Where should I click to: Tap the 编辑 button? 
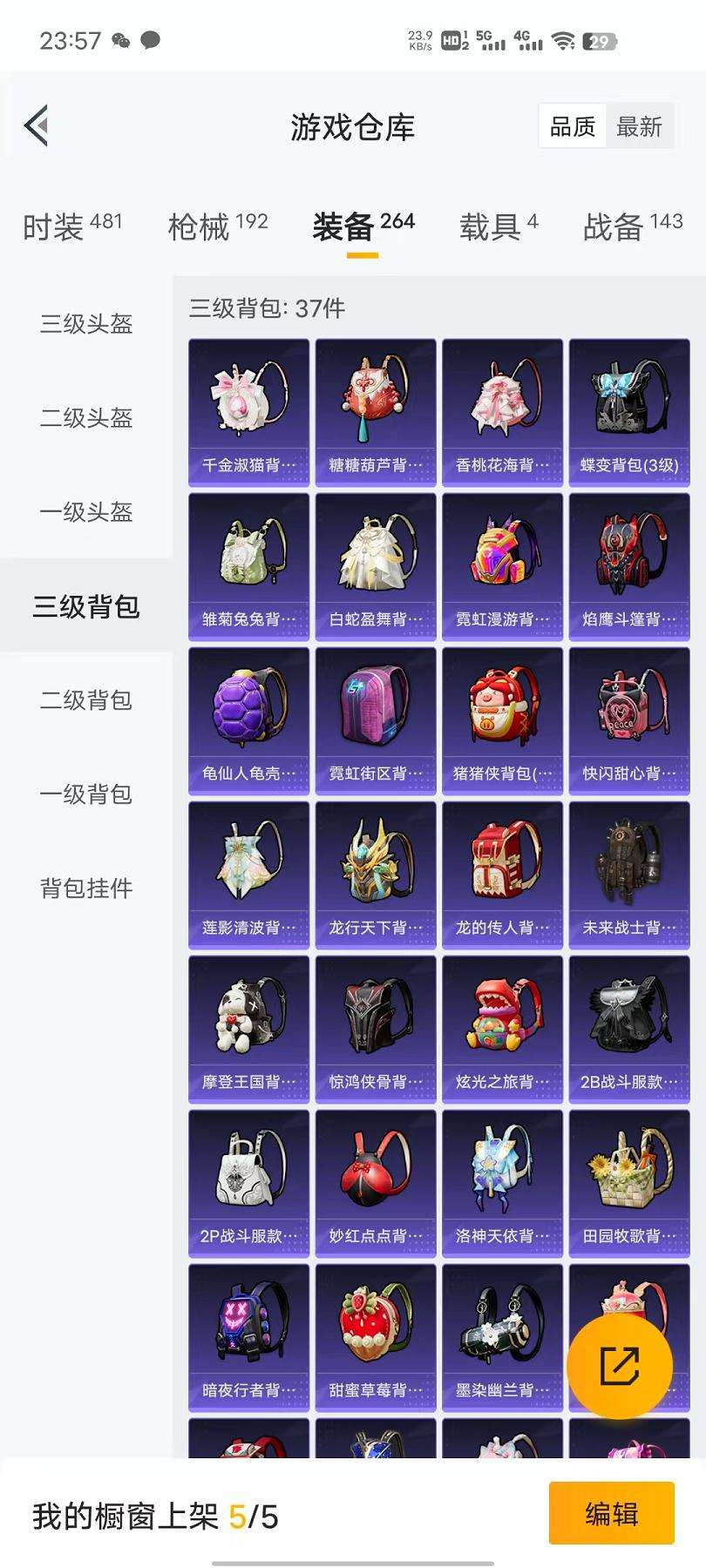(612, 1514)
